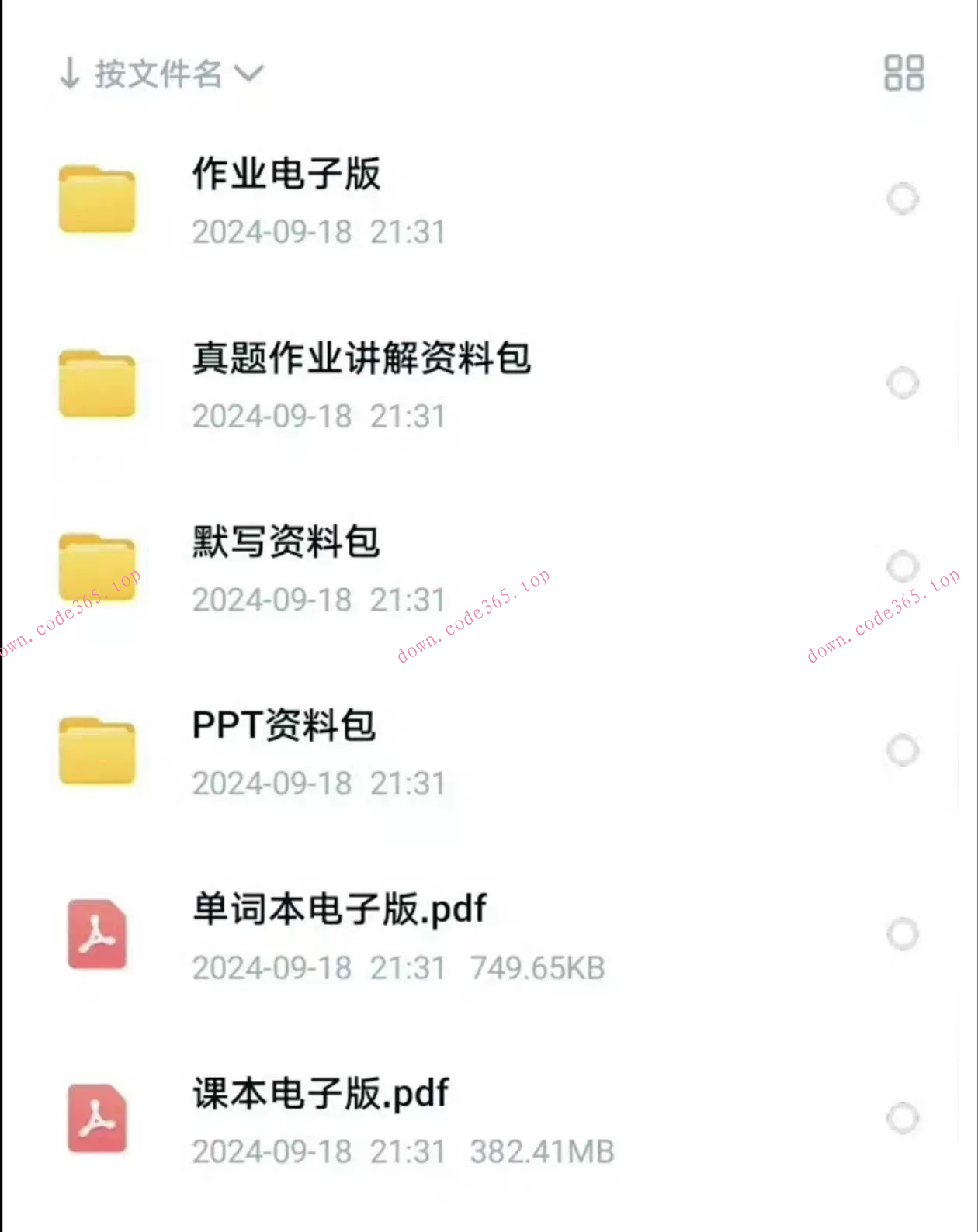Open 课本电子版.pdf via its PDF icon
The width and height of the screenshot is (978, 1232).
coord(96,1120)
